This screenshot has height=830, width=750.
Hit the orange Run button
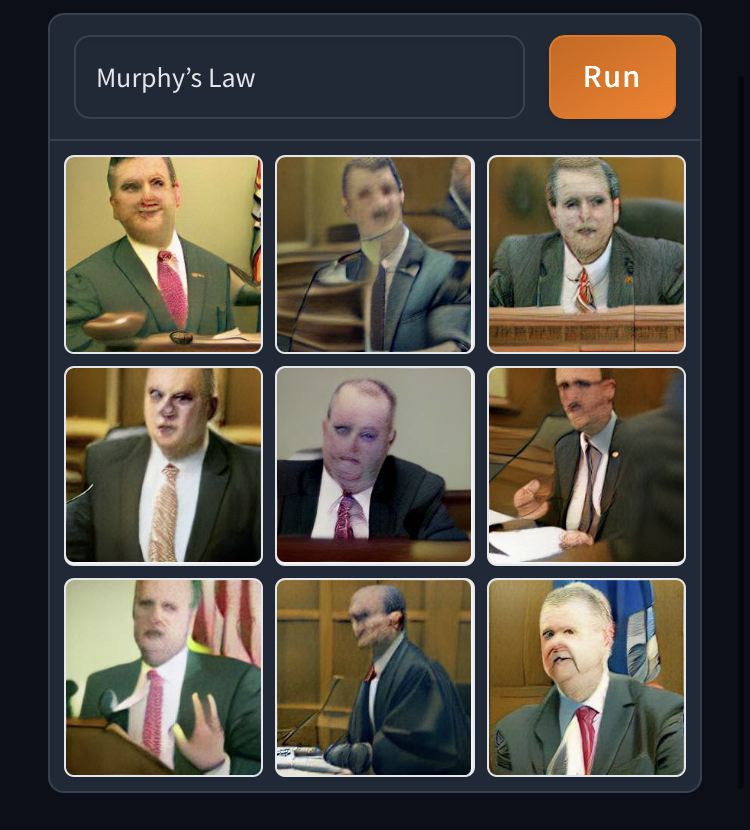click(612, 77)
